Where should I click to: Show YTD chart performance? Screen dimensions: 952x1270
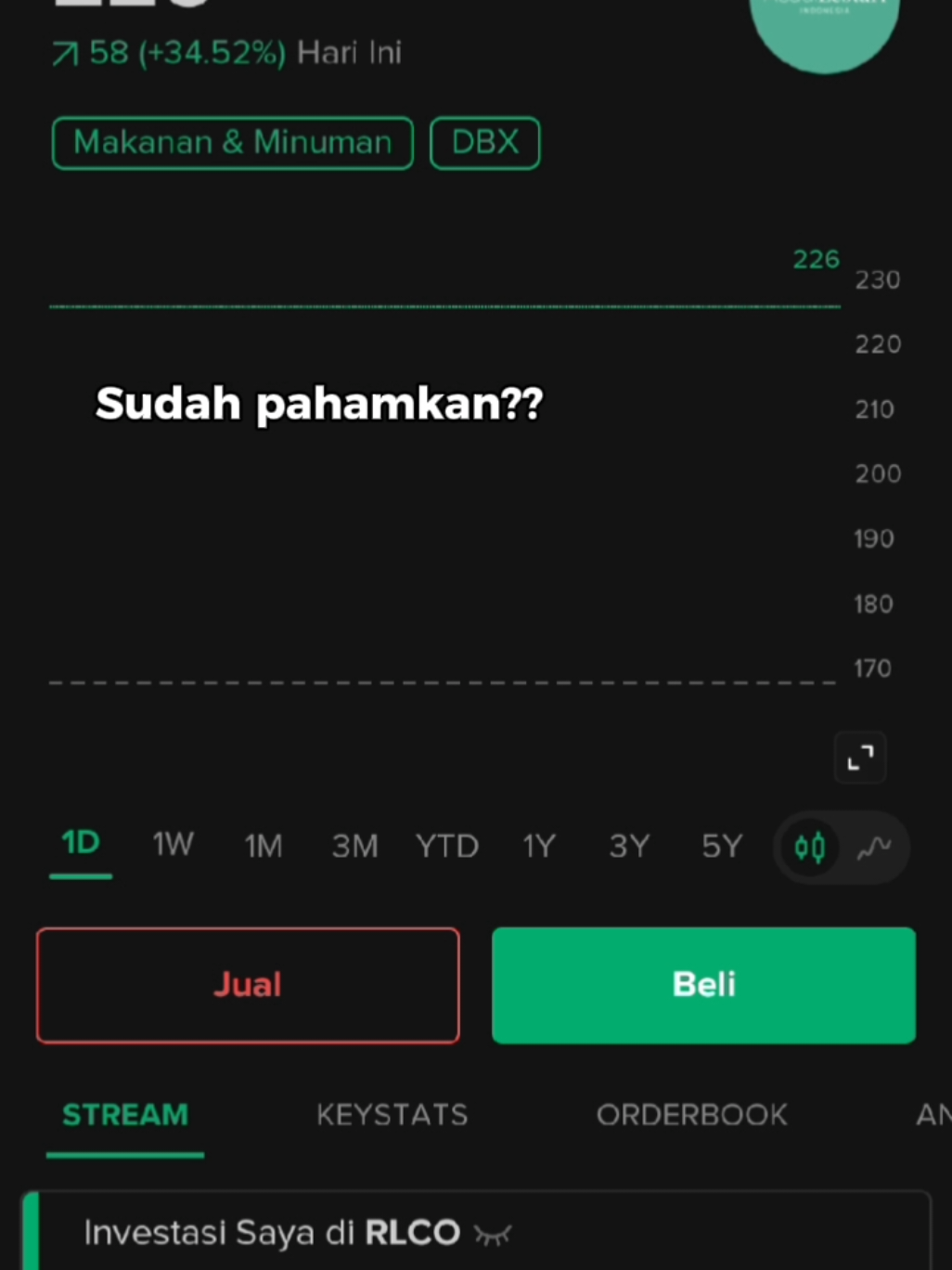click(446, 847)
